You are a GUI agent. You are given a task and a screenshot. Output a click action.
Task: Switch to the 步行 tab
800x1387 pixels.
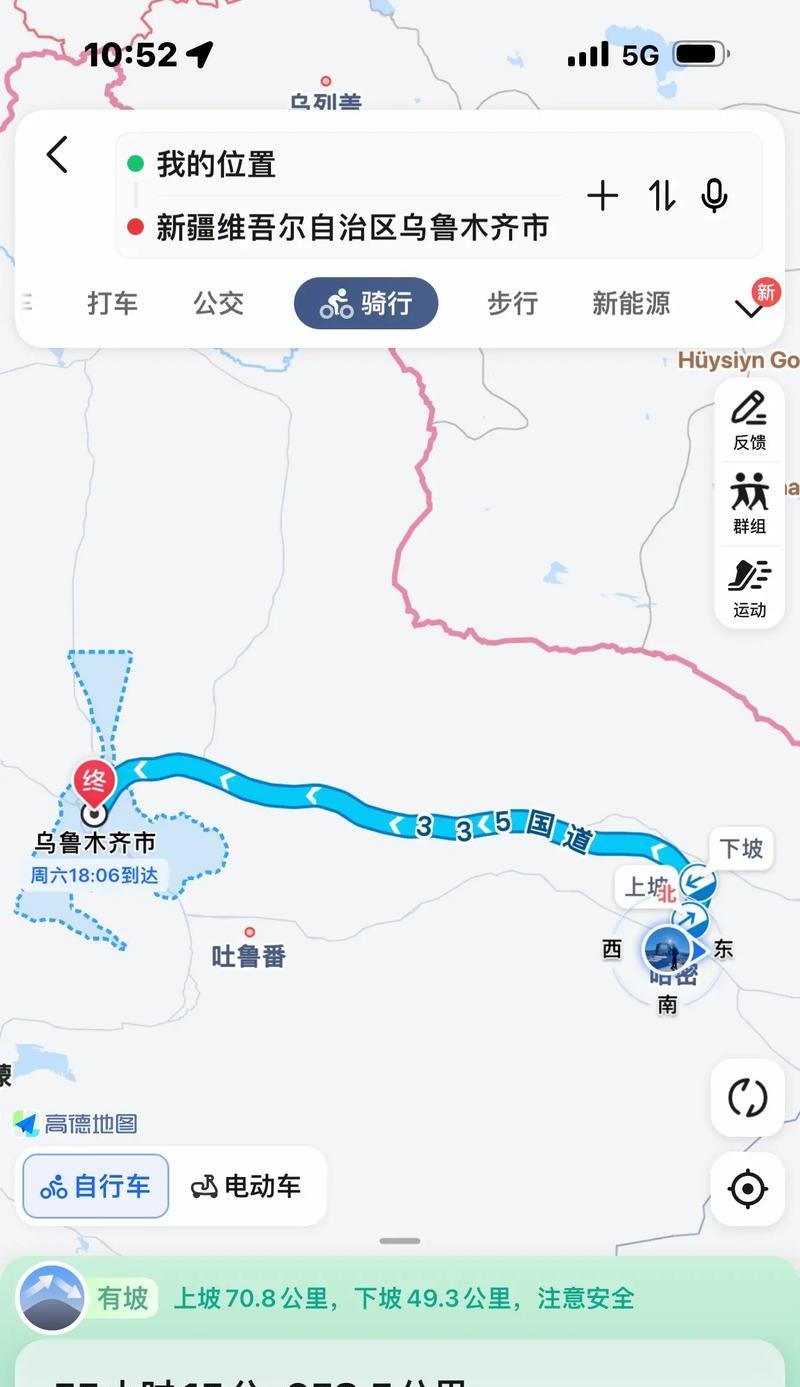click(x=512, y=303)
